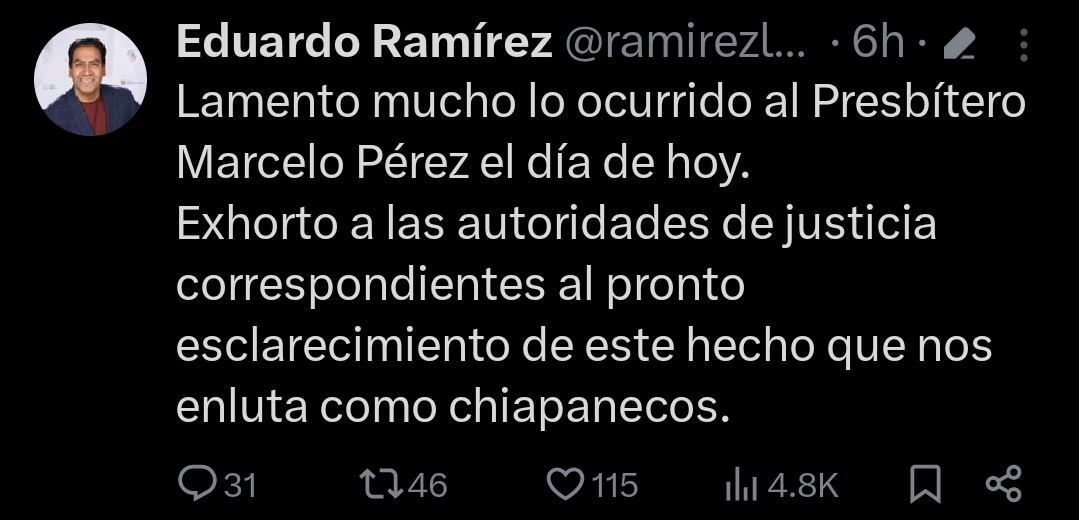
Task: Like Eduardo Ramírez's tweet
Action: (567, 485)
